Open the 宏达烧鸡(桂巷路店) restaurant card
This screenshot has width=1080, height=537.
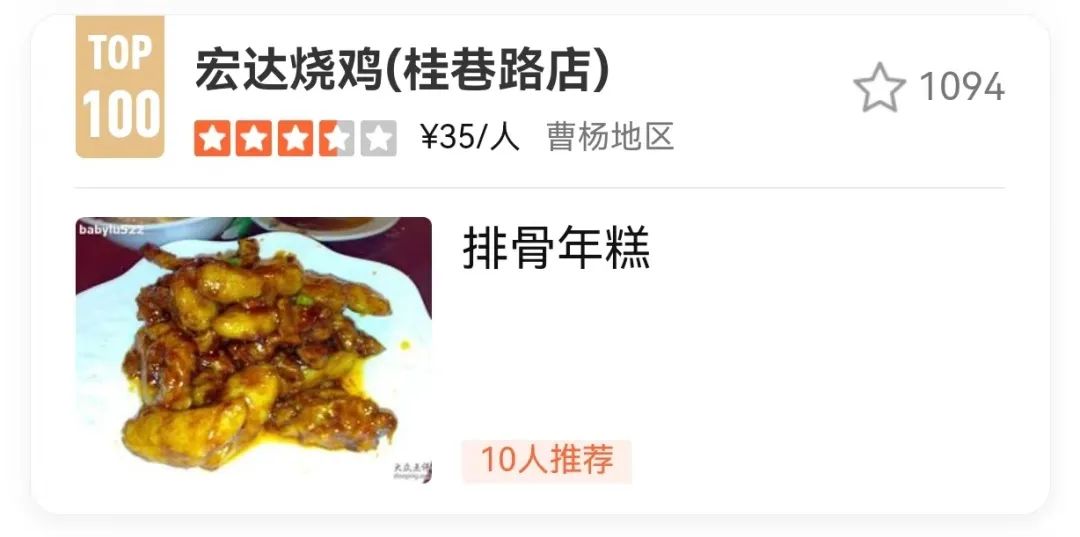pyautogui.click(x=402, y=72)
